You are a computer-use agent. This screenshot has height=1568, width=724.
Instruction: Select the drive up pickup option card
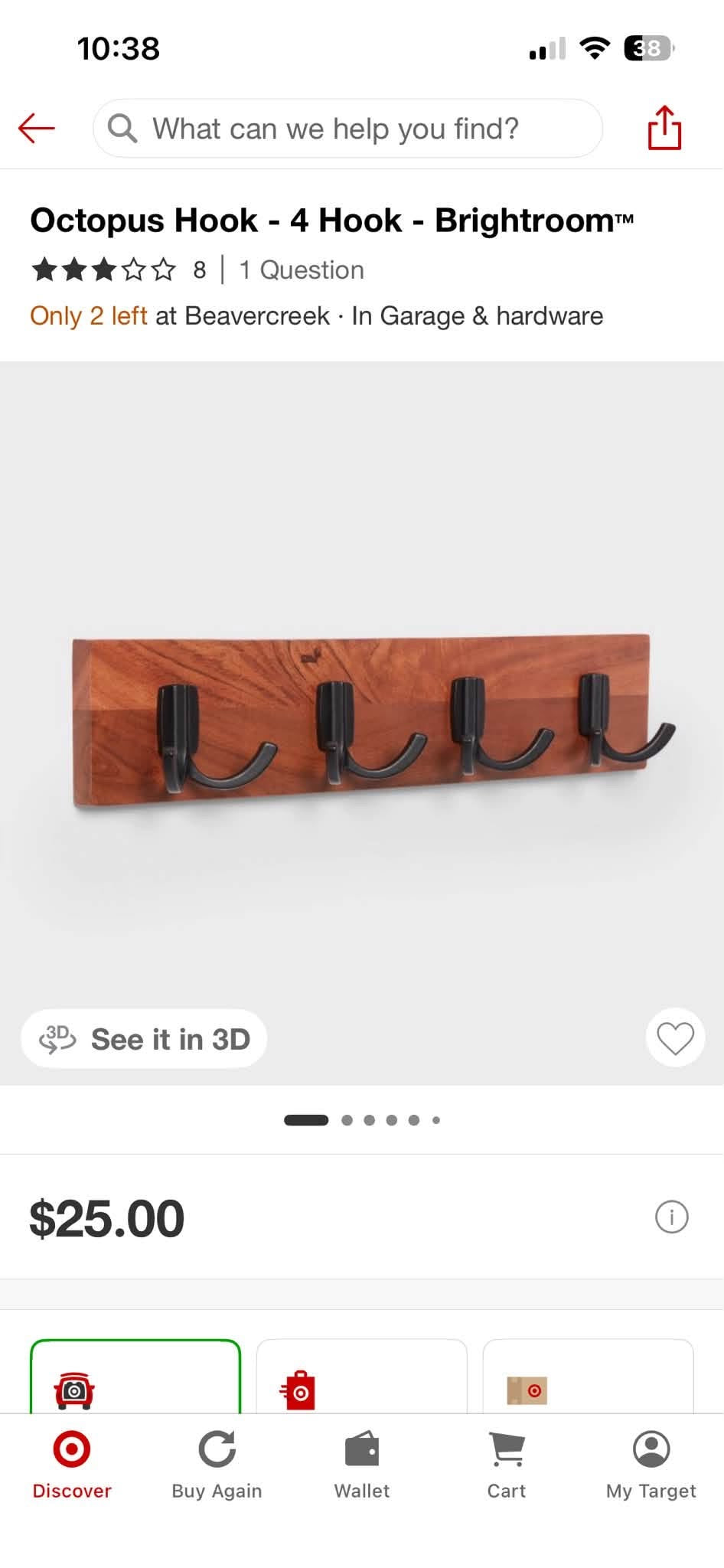[x=135, y=1377]
